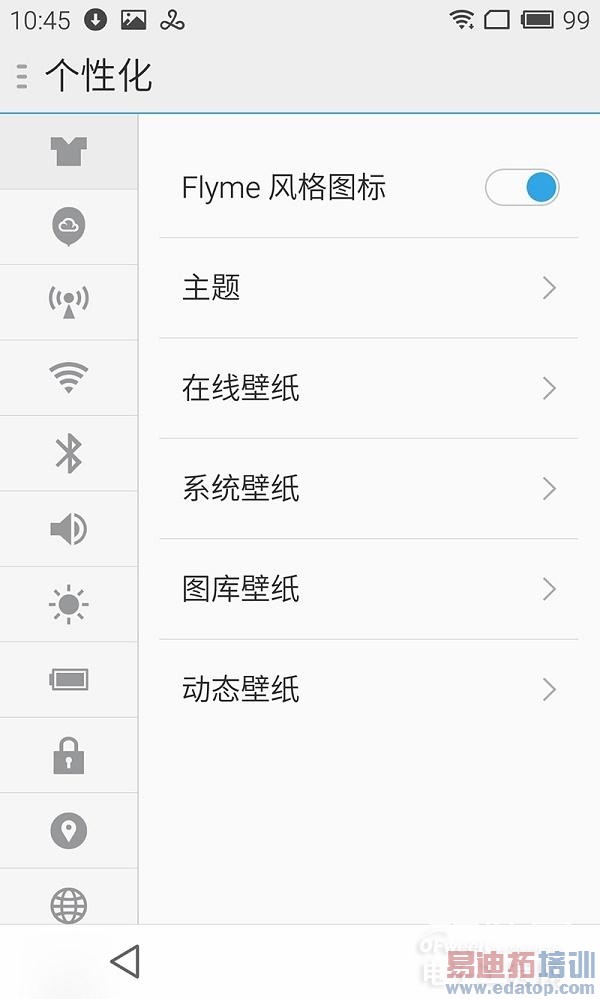Open 动态壁纸 row
Screen dimensions: 600x999
point(368,689)
